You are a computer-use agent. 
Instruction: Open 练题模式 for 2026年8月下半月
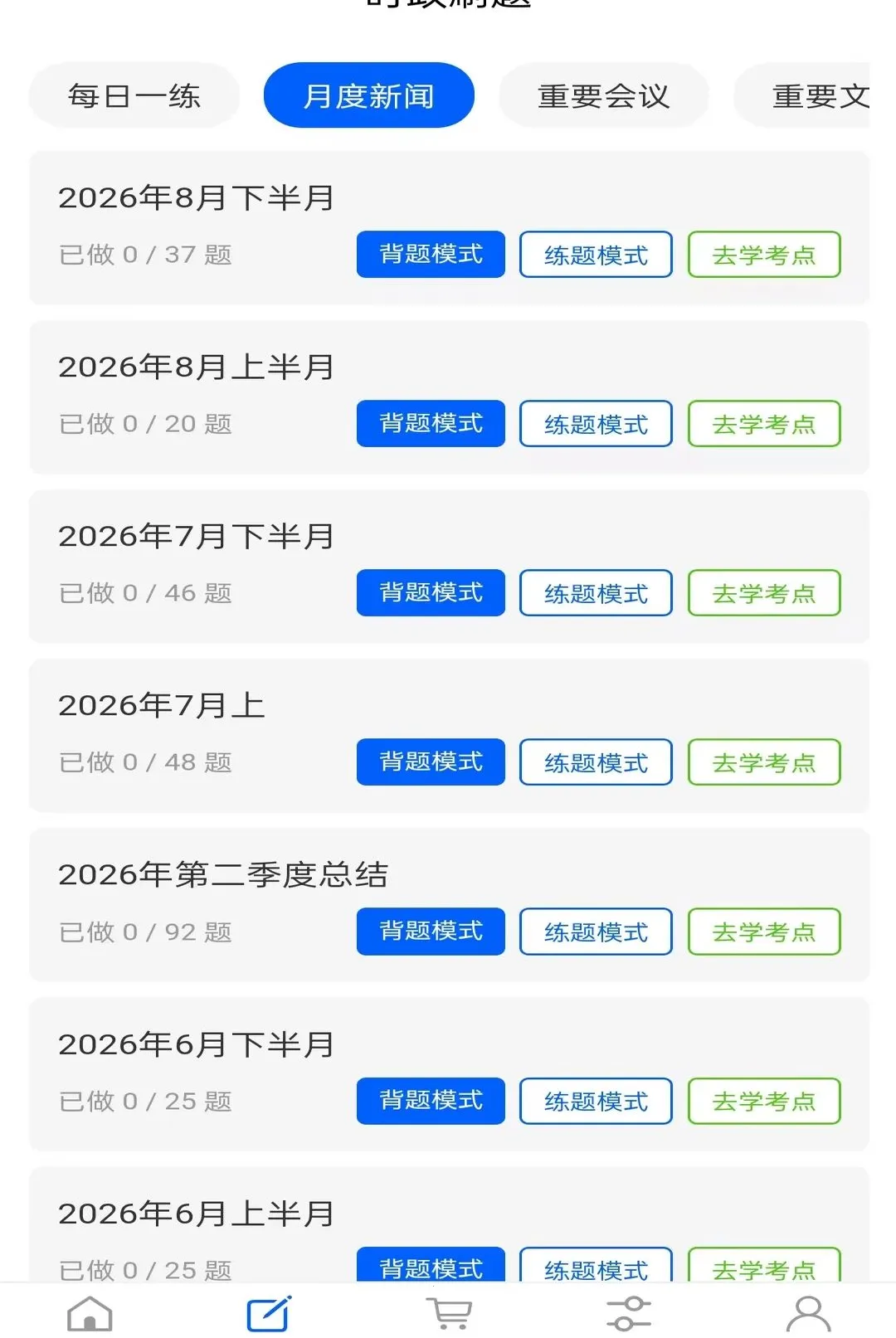point(596,255)
